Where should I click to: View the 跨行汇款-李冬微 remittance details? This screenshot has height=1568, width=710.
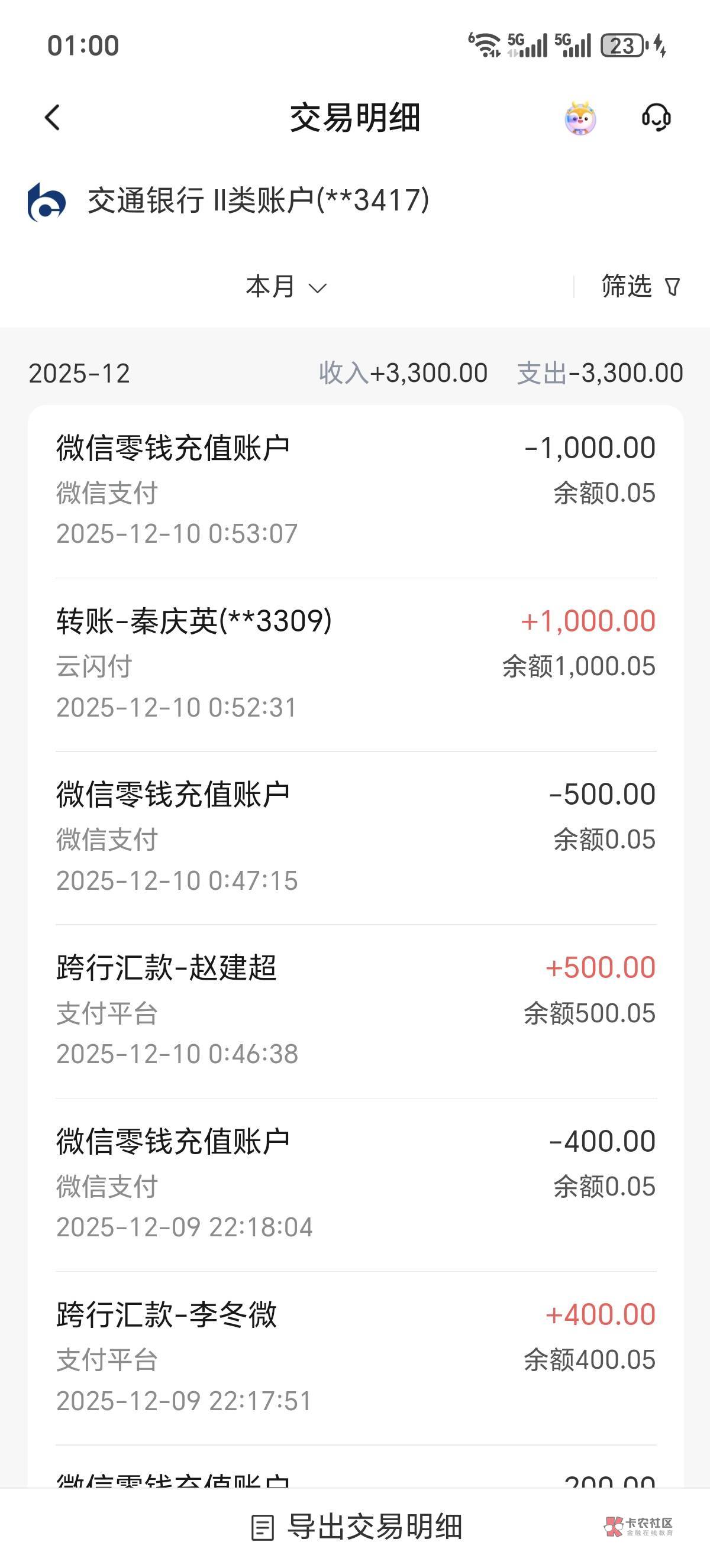click(x=356, y=1358)
